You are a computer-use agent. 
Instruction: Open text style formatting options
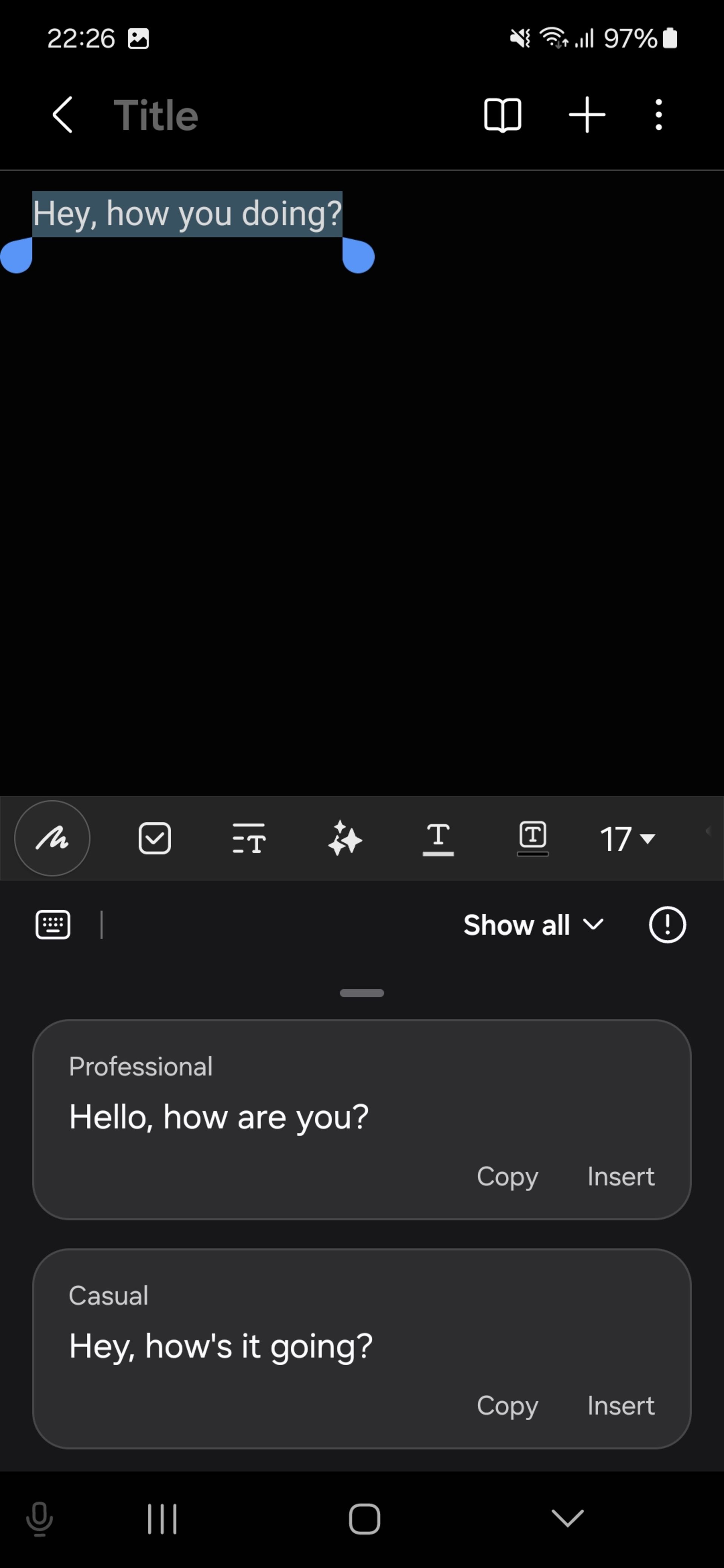point(249,838)
